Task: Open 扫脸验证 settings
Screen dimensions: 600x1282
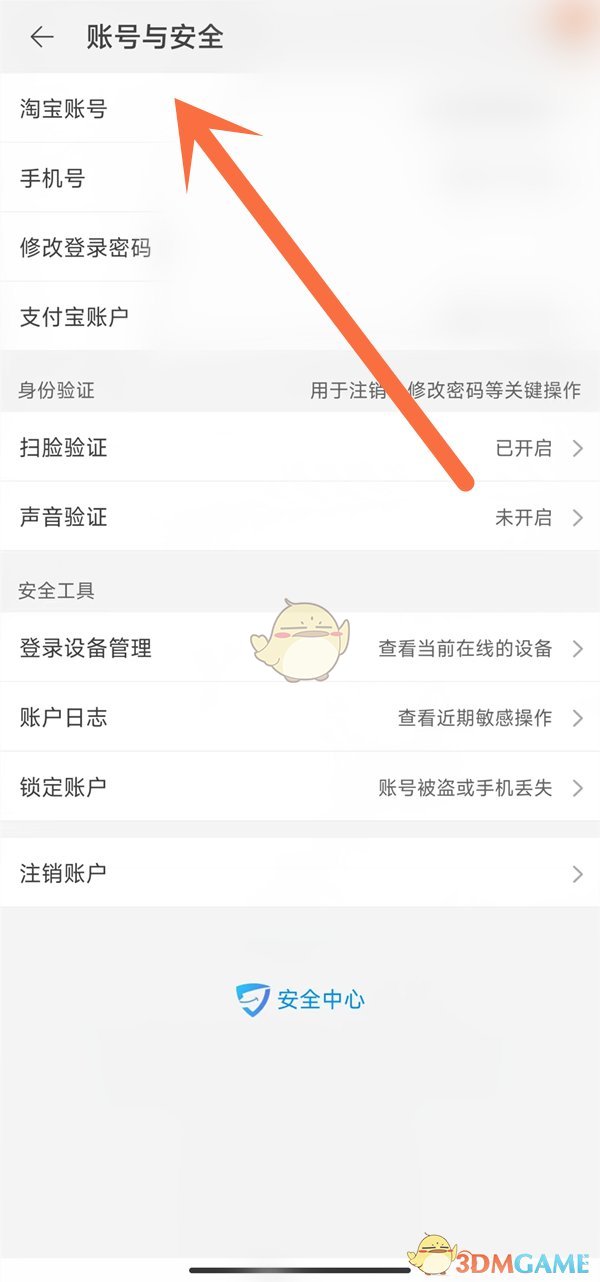Action: 300,448
